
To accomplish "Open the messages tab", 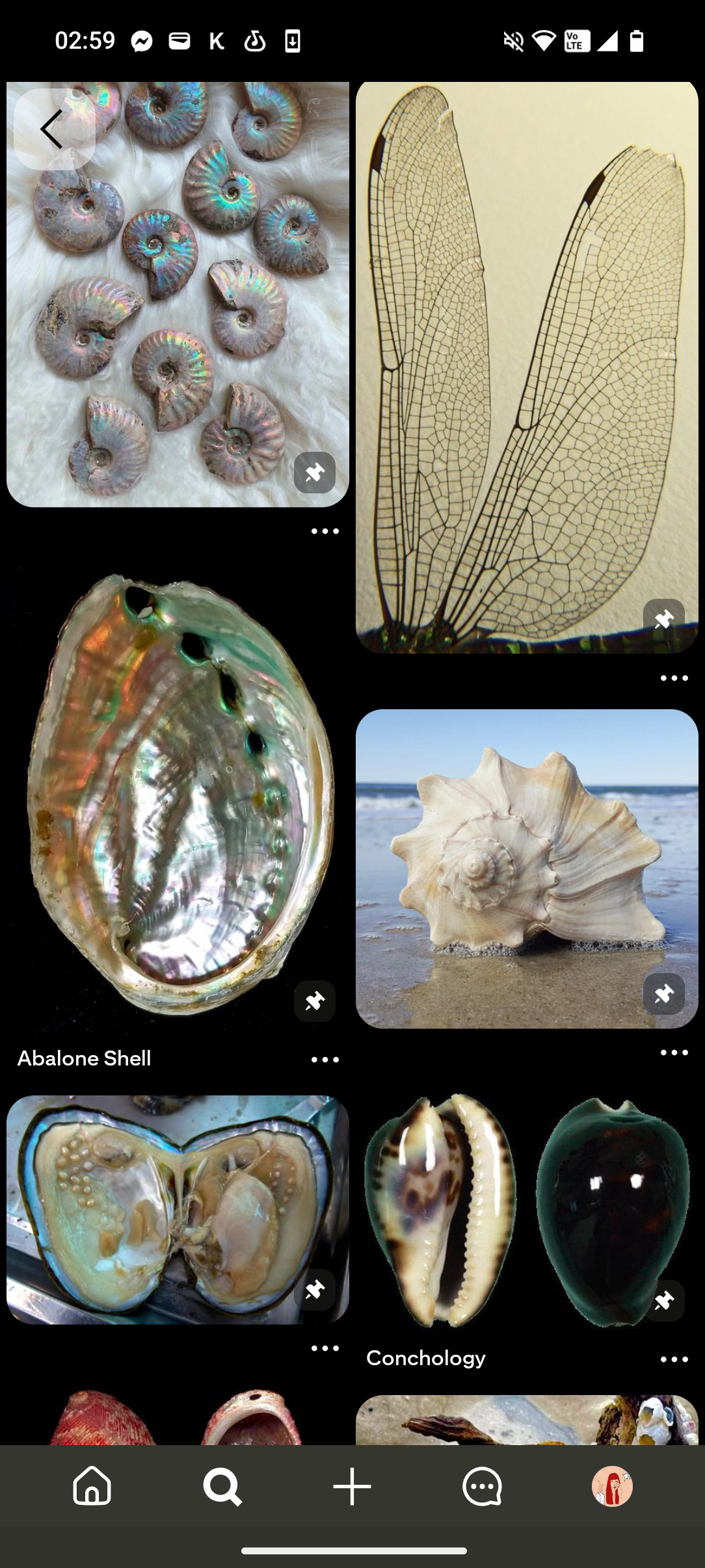I will coord(482,1486).
